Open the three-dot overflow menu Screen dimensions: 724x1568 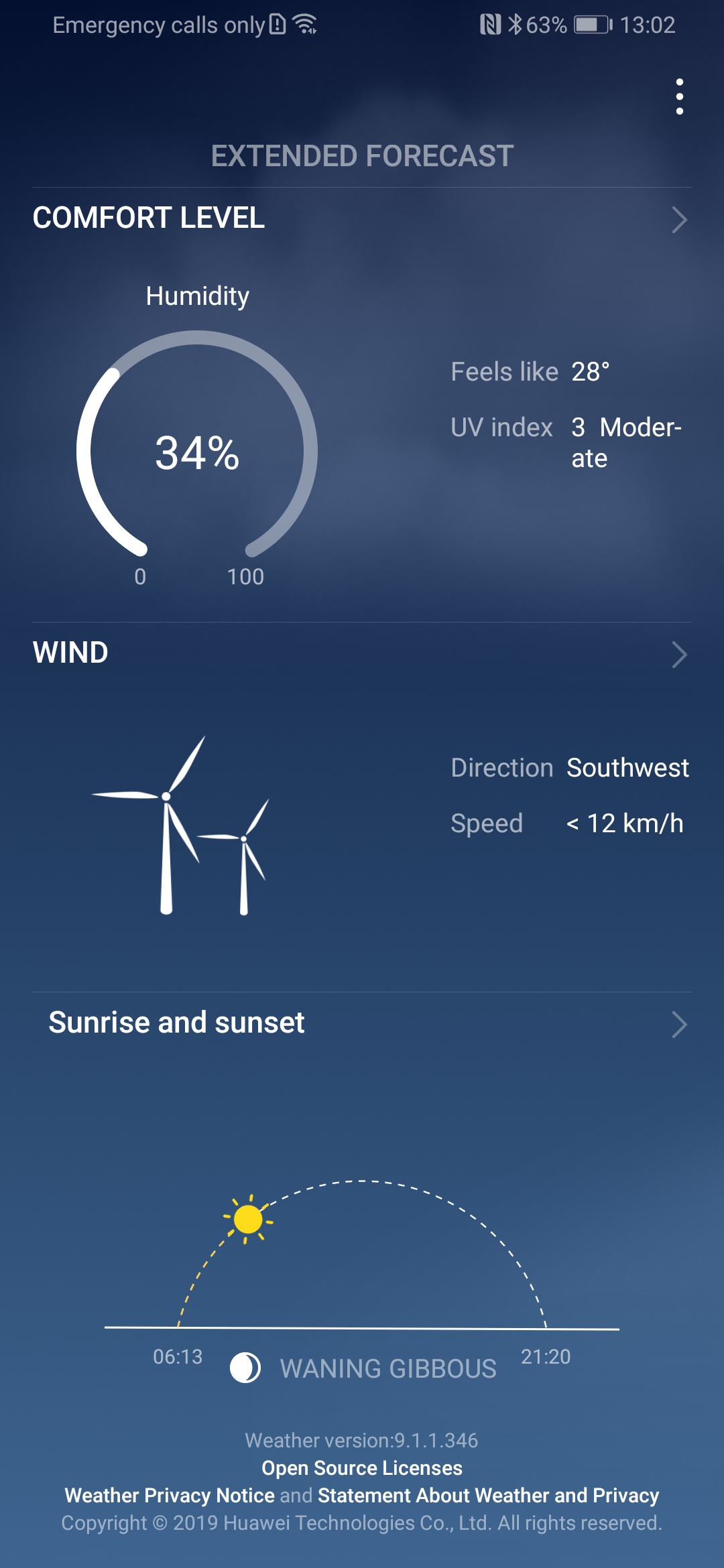point(679,96)
